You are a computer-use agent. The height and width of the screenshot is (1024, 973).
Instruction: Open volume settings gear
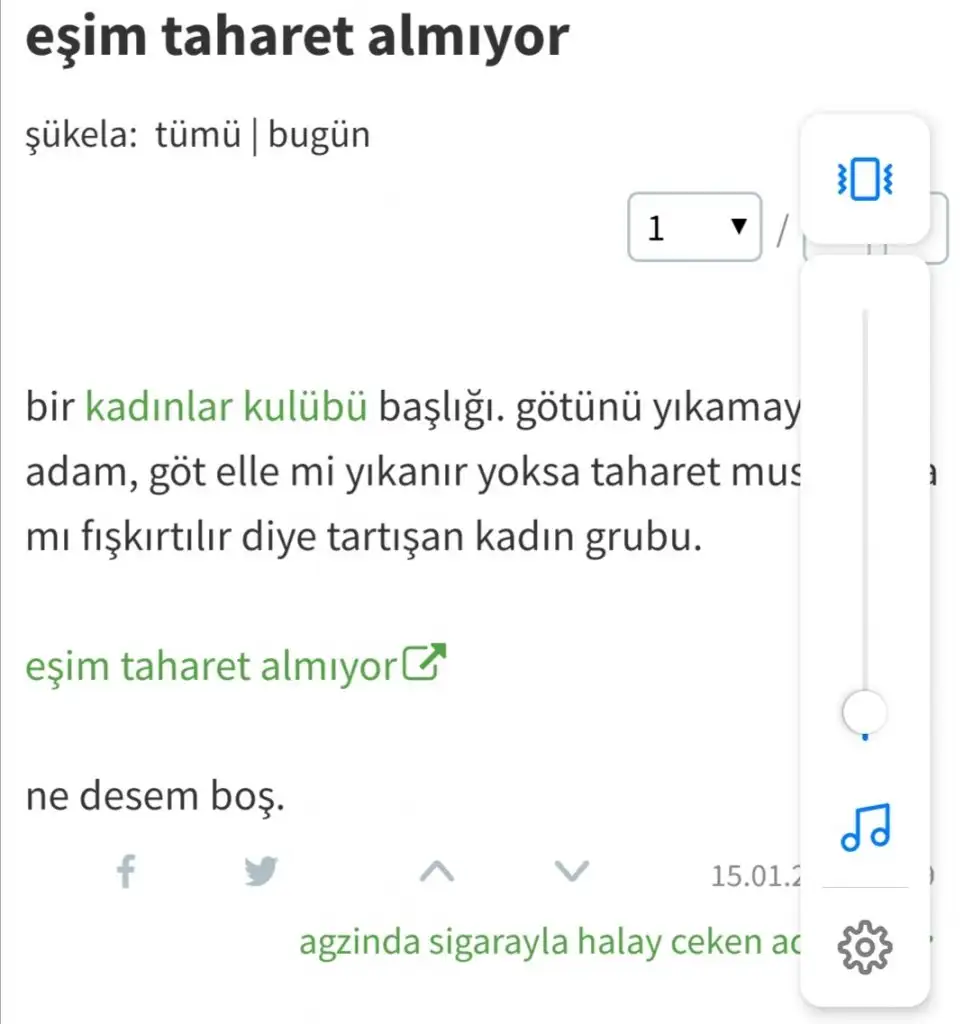(x=865, y=944)
